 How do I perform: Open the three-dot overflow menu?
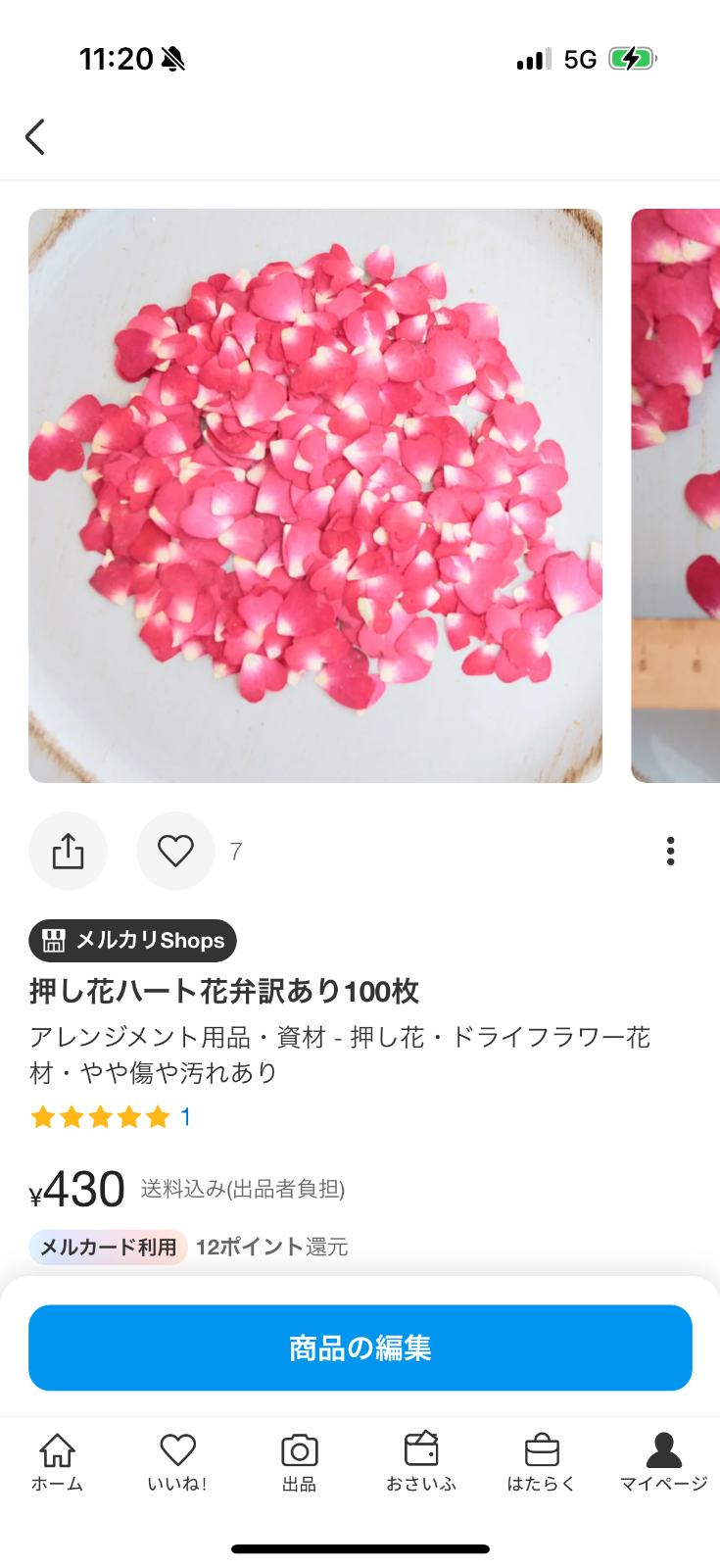670,851
